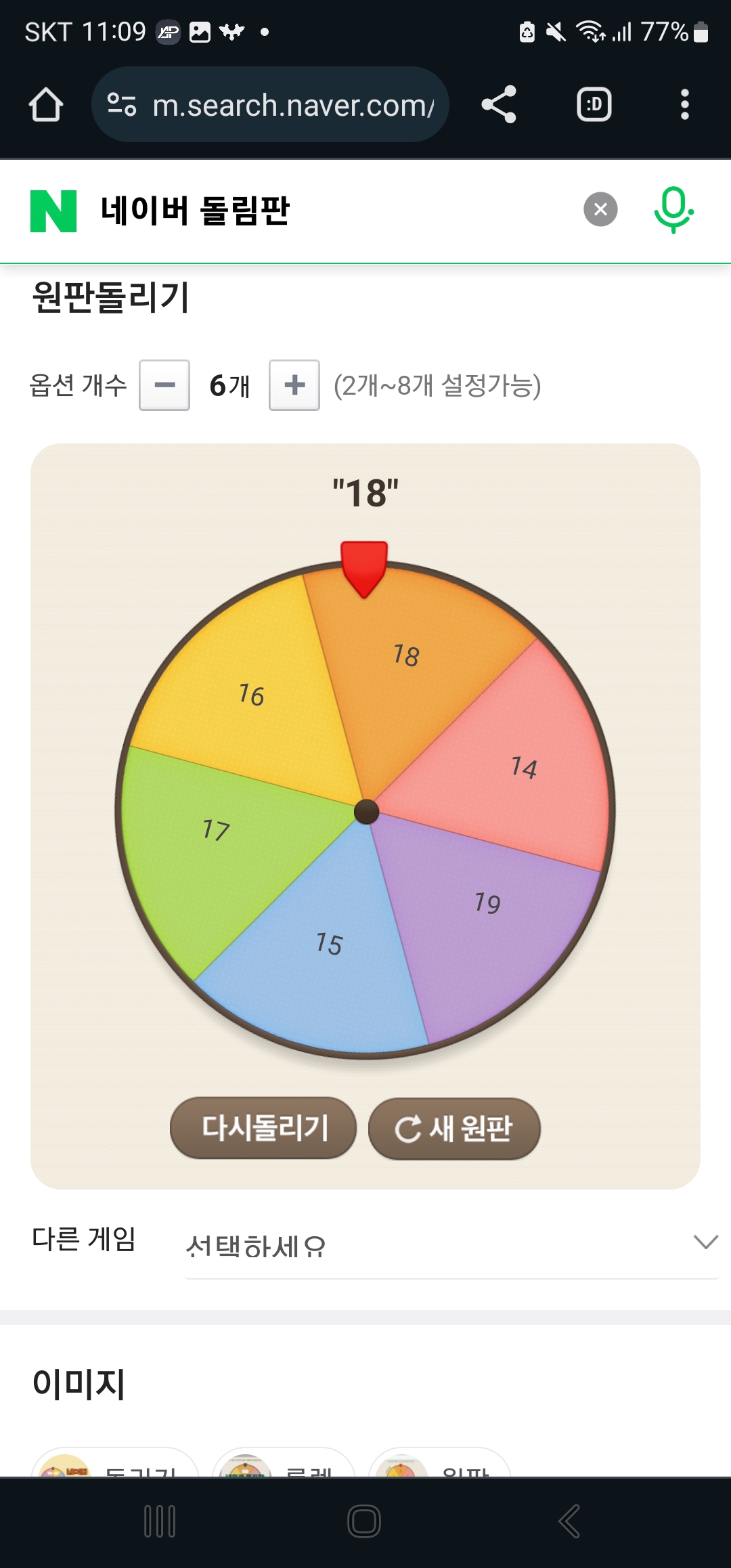Open recent apps from the navigation bar
The width and height of the screenshot is (731, 1568).
[160, 1521]
